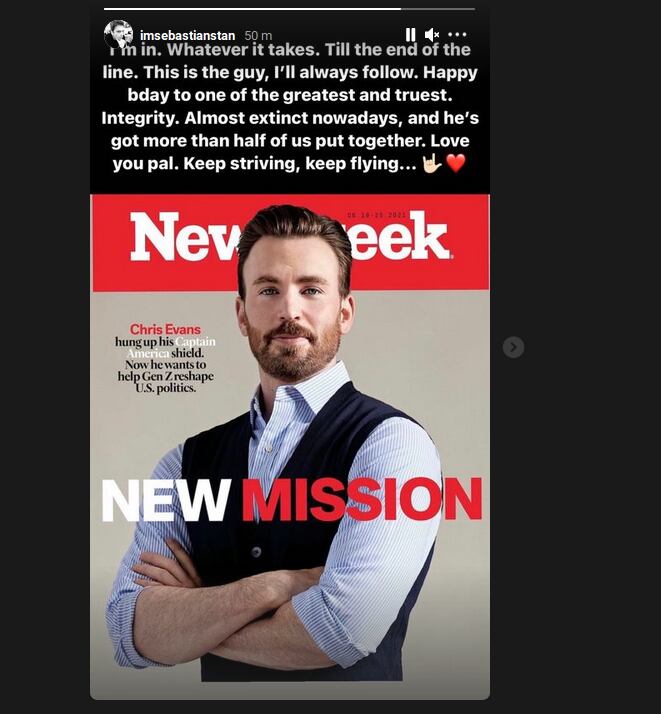Open the story overflow menu

pos(457,35)
